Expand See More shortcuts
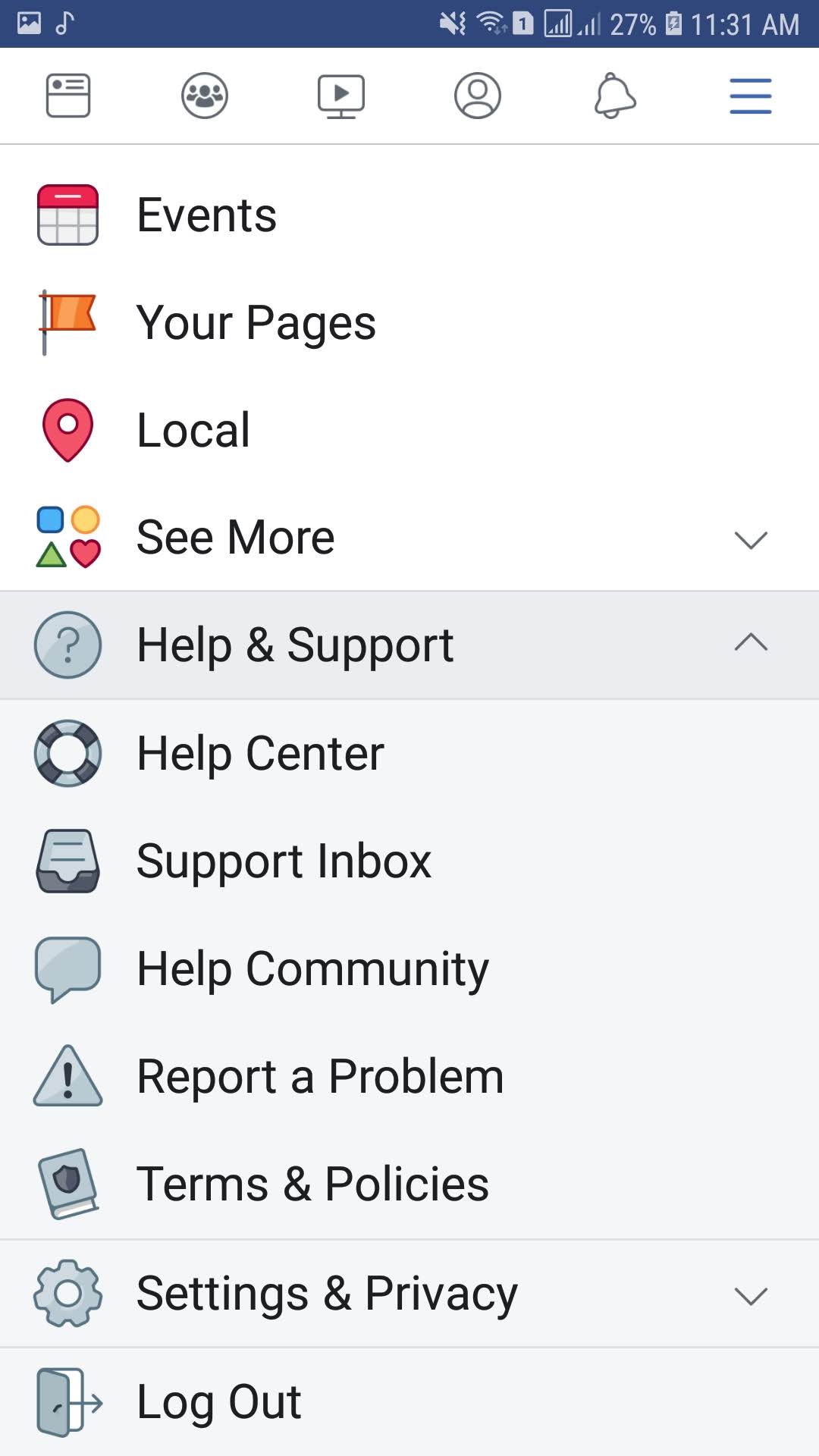 [409, 538]
